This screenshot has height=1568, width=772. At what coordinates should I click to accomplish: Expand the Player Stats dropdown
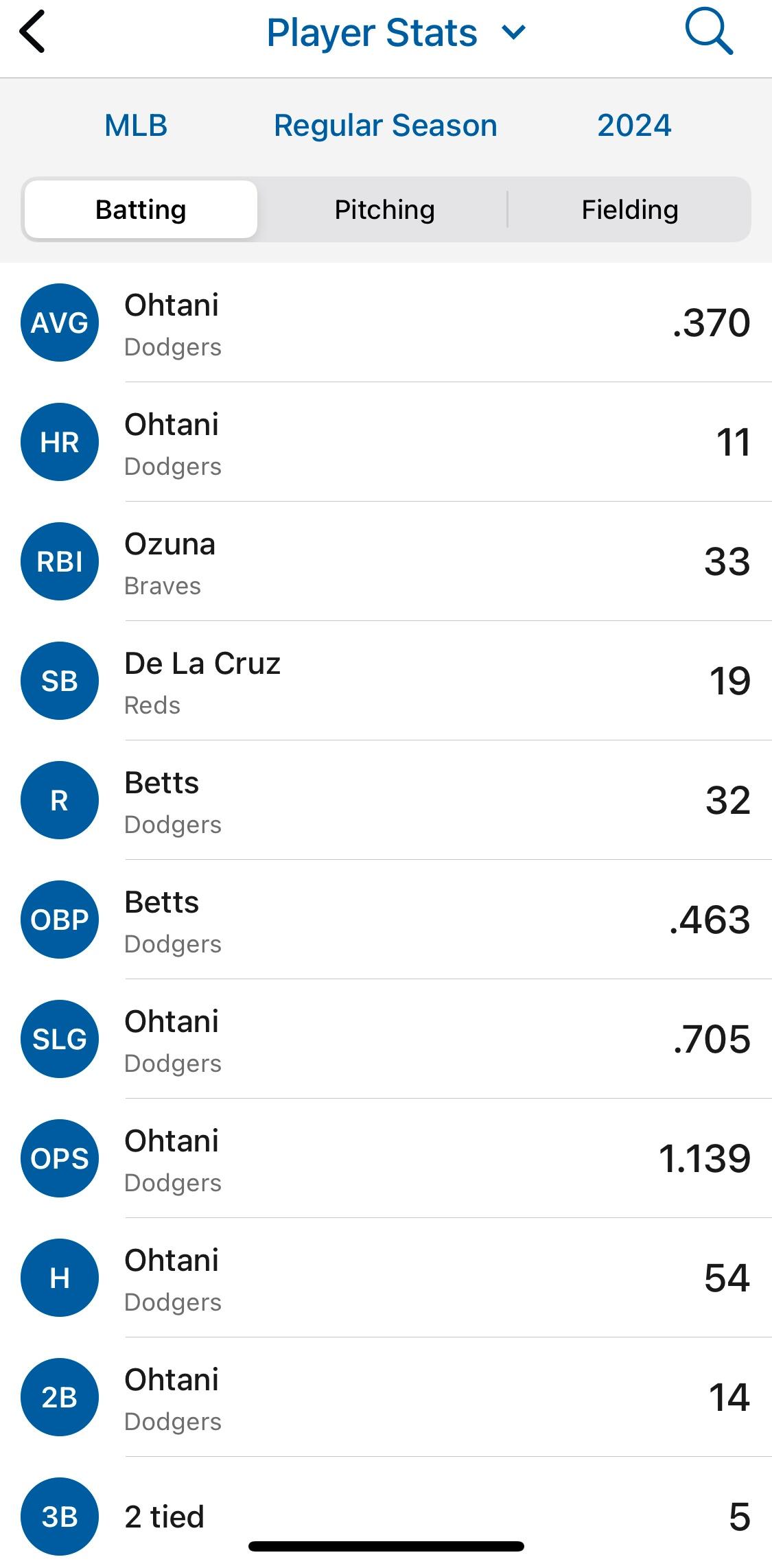point(397,32)
